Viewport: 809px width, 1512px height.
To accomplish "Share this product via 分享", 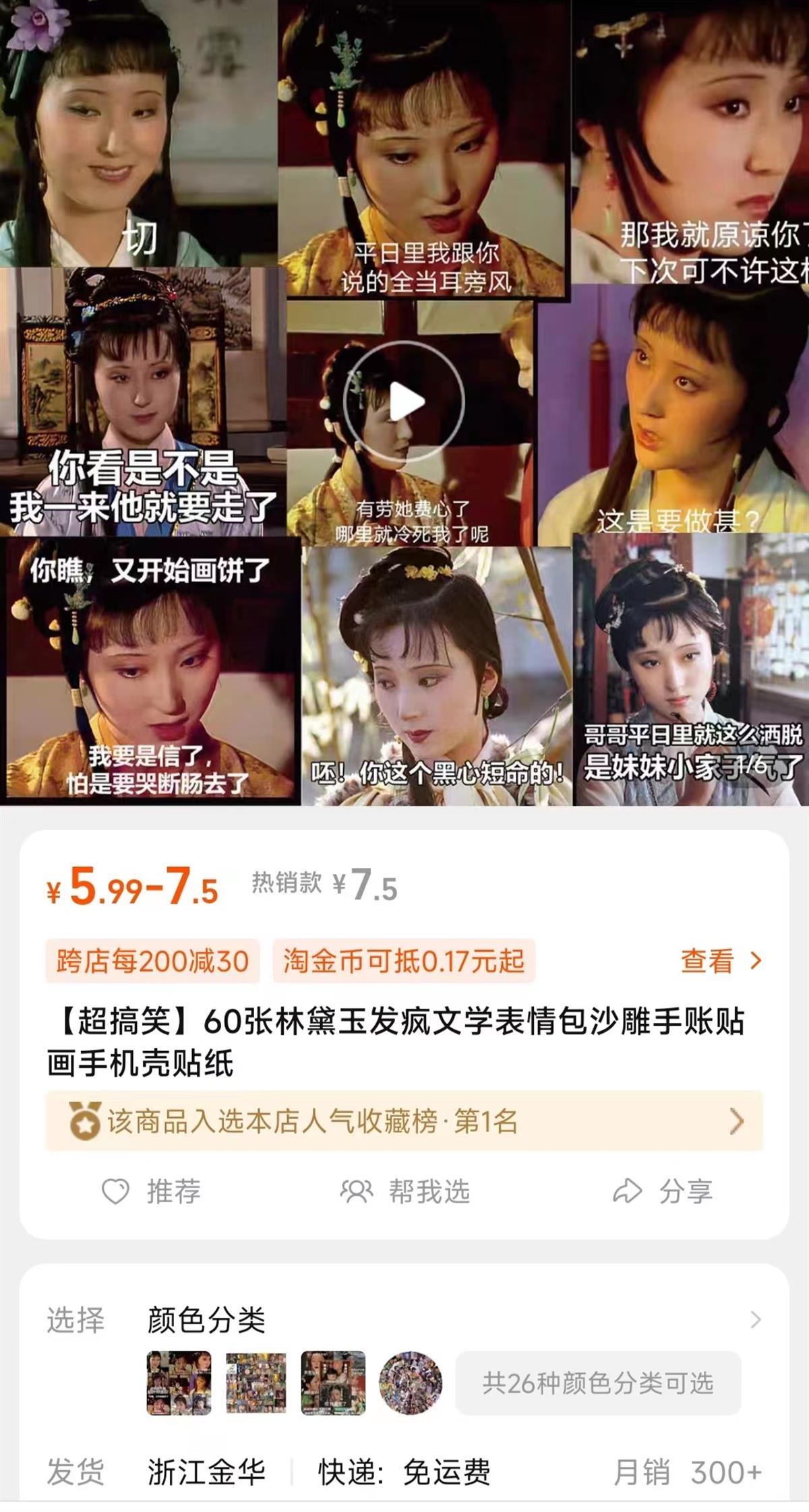I will 663,1192.
